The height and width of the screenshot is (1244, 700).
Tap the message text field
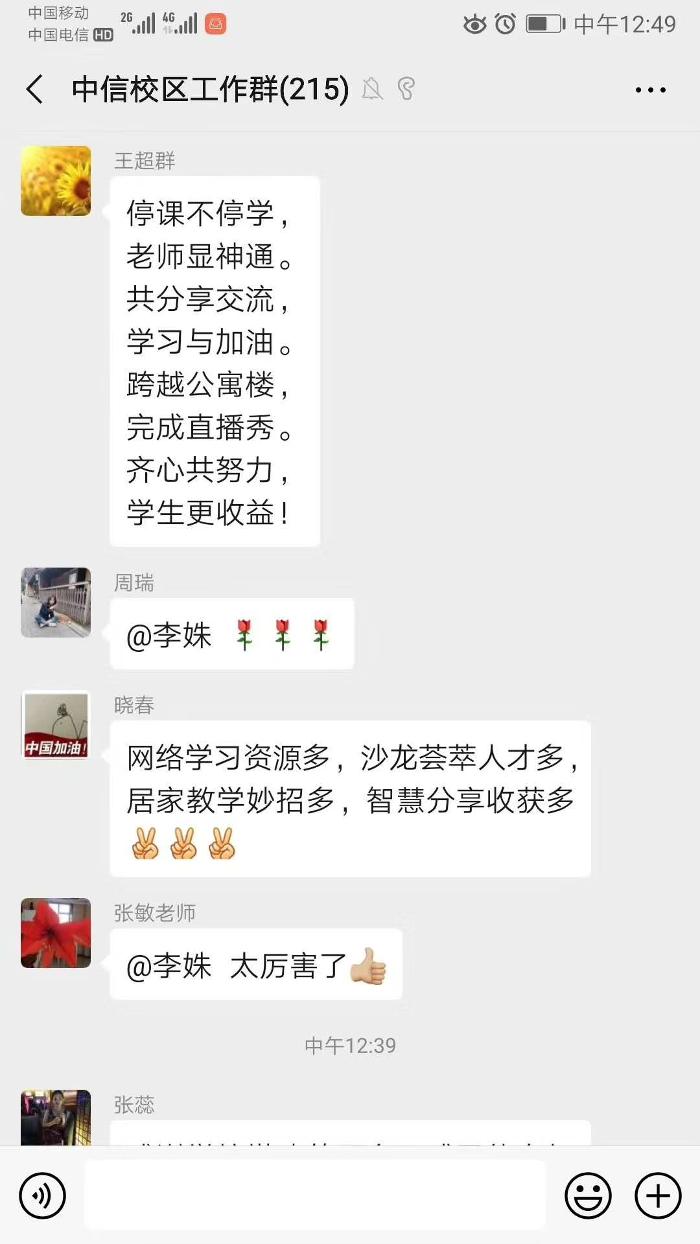(x=315, y=1195)
